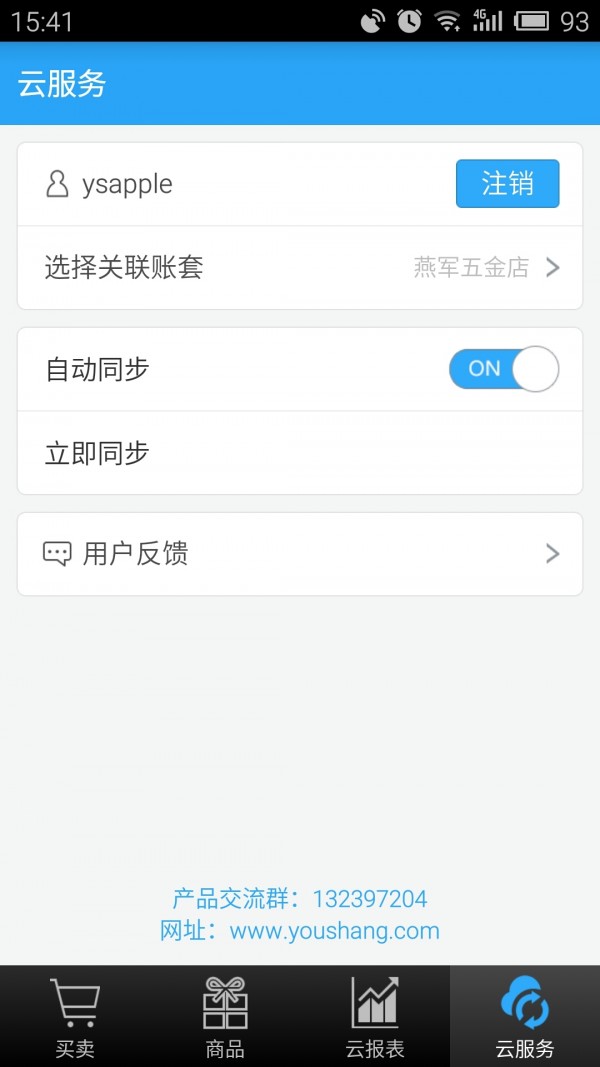Open the 云报表 tab

[x=375, y=1016]
